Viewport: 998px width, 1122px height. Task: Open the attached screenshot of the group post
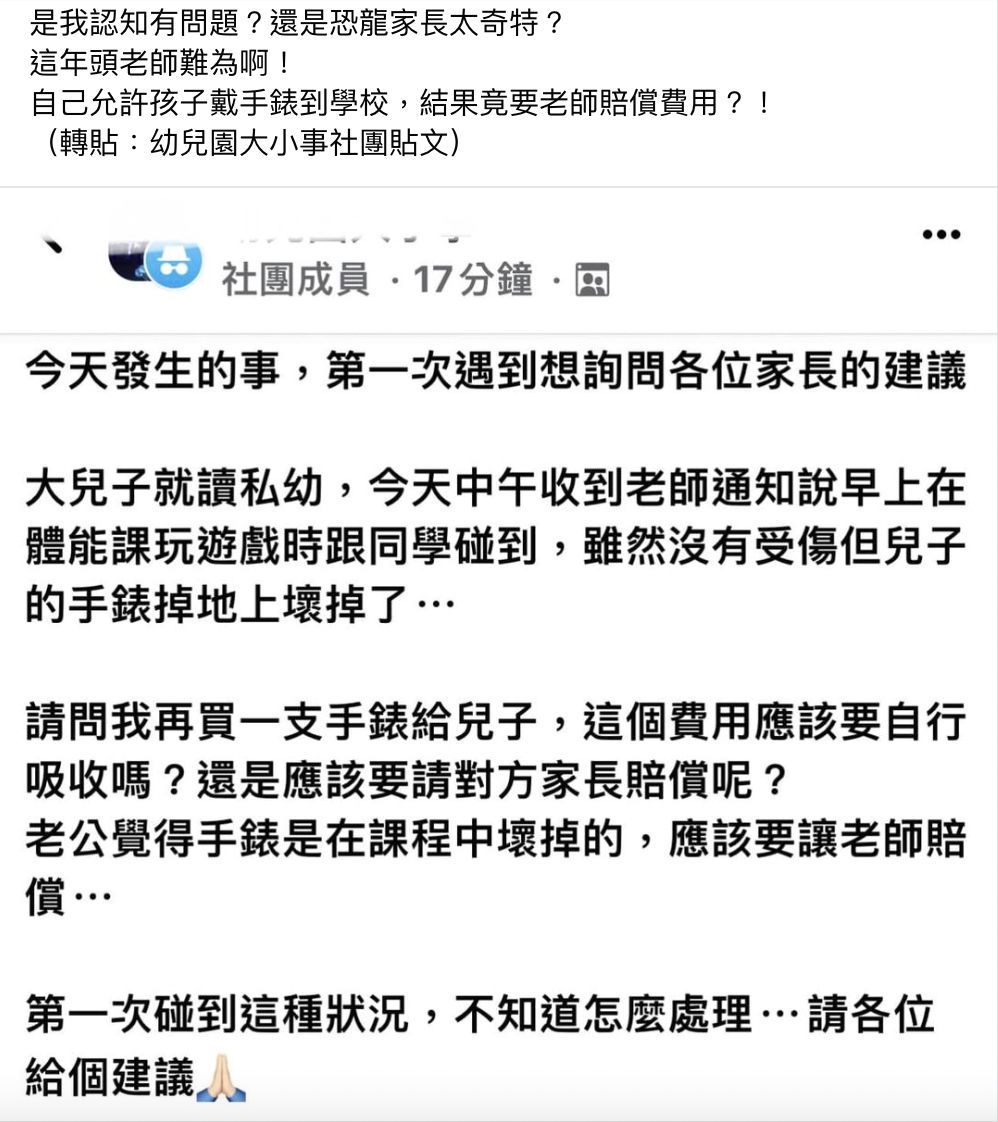click(x=498, y=650)
